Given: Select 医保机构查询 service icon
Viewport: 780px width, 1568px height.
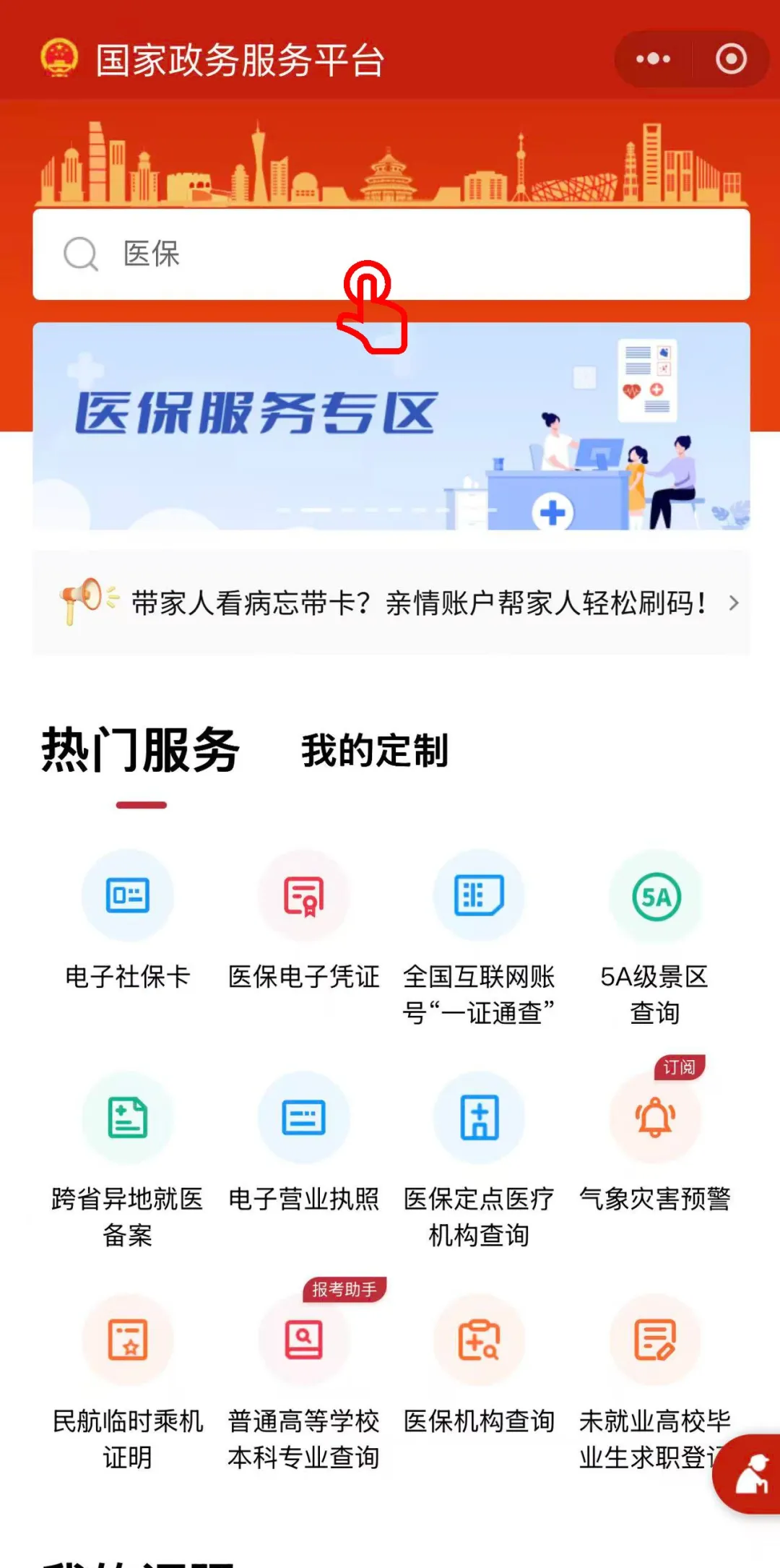Looking at the screenshot, I should [x=479, y=1340].
